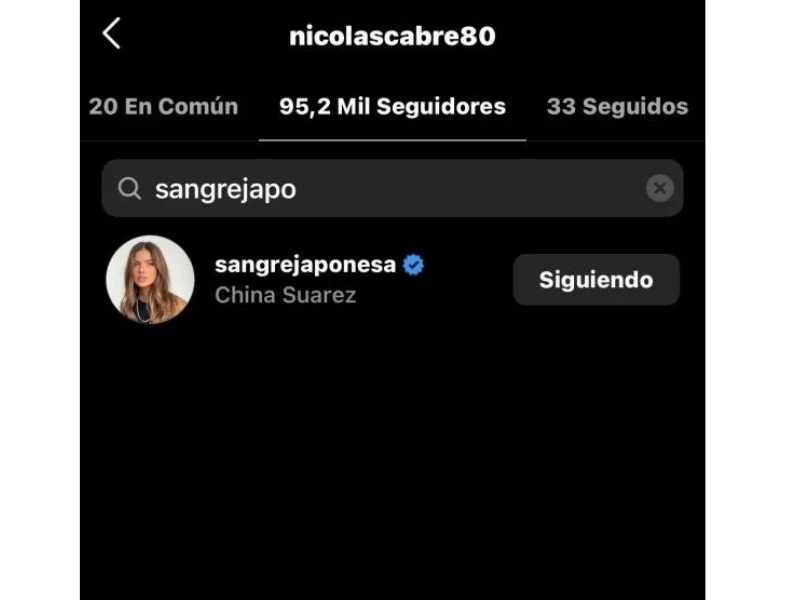The width and height of the screenshot is (800, 600).
Task: Clear the search text with X
Action: pos(659,188)
